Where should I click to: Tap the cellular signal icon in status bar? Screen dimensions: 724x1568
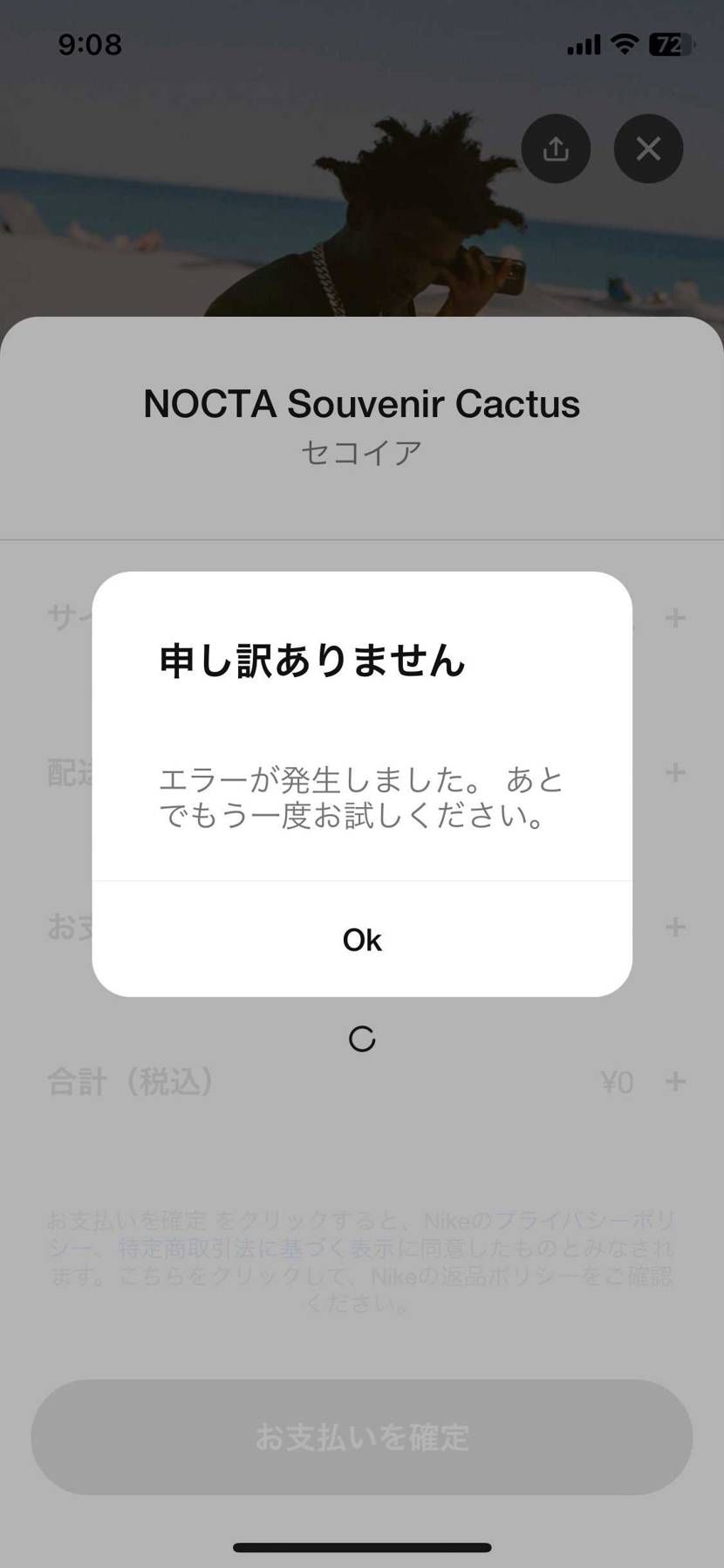583,44
